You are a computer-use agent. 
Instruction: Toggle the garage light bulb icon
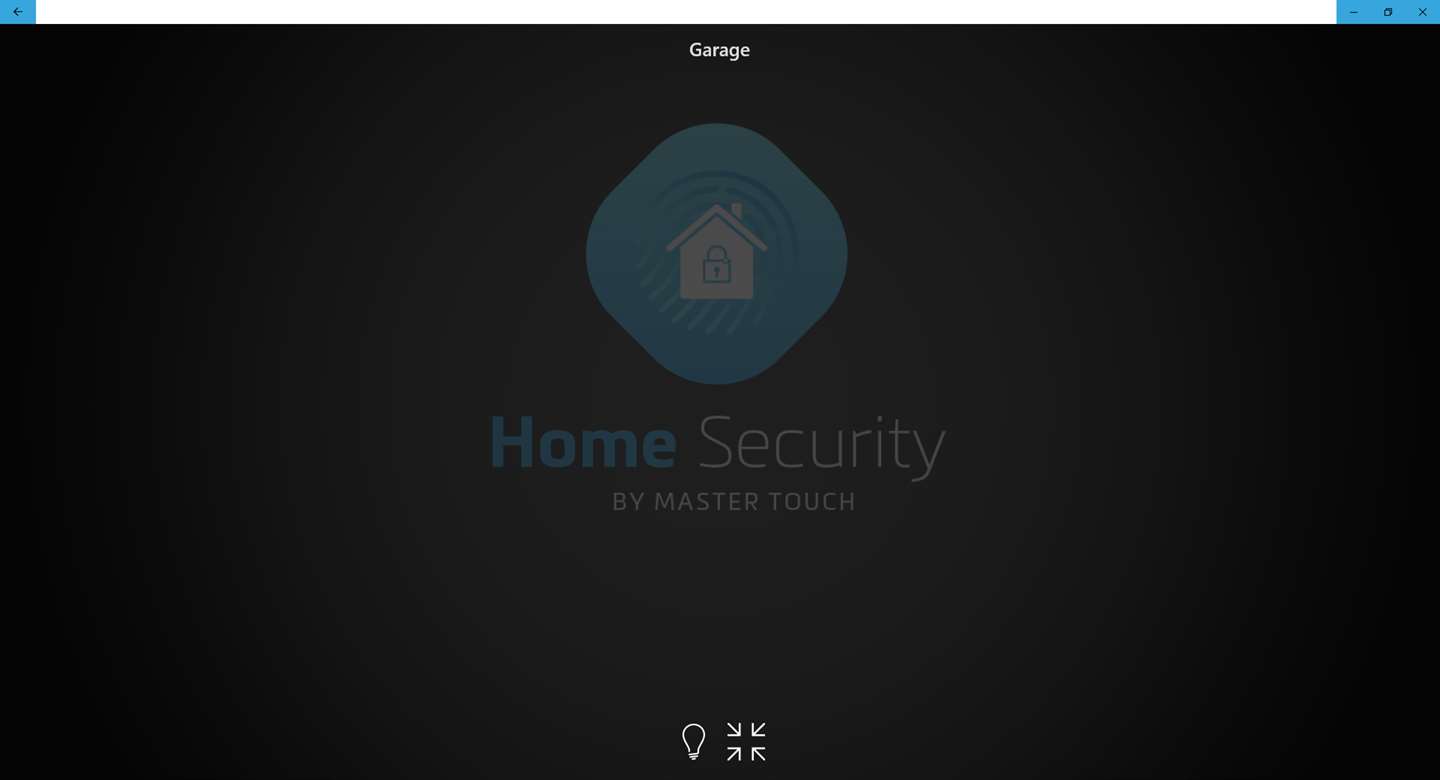tap(693, 742)
